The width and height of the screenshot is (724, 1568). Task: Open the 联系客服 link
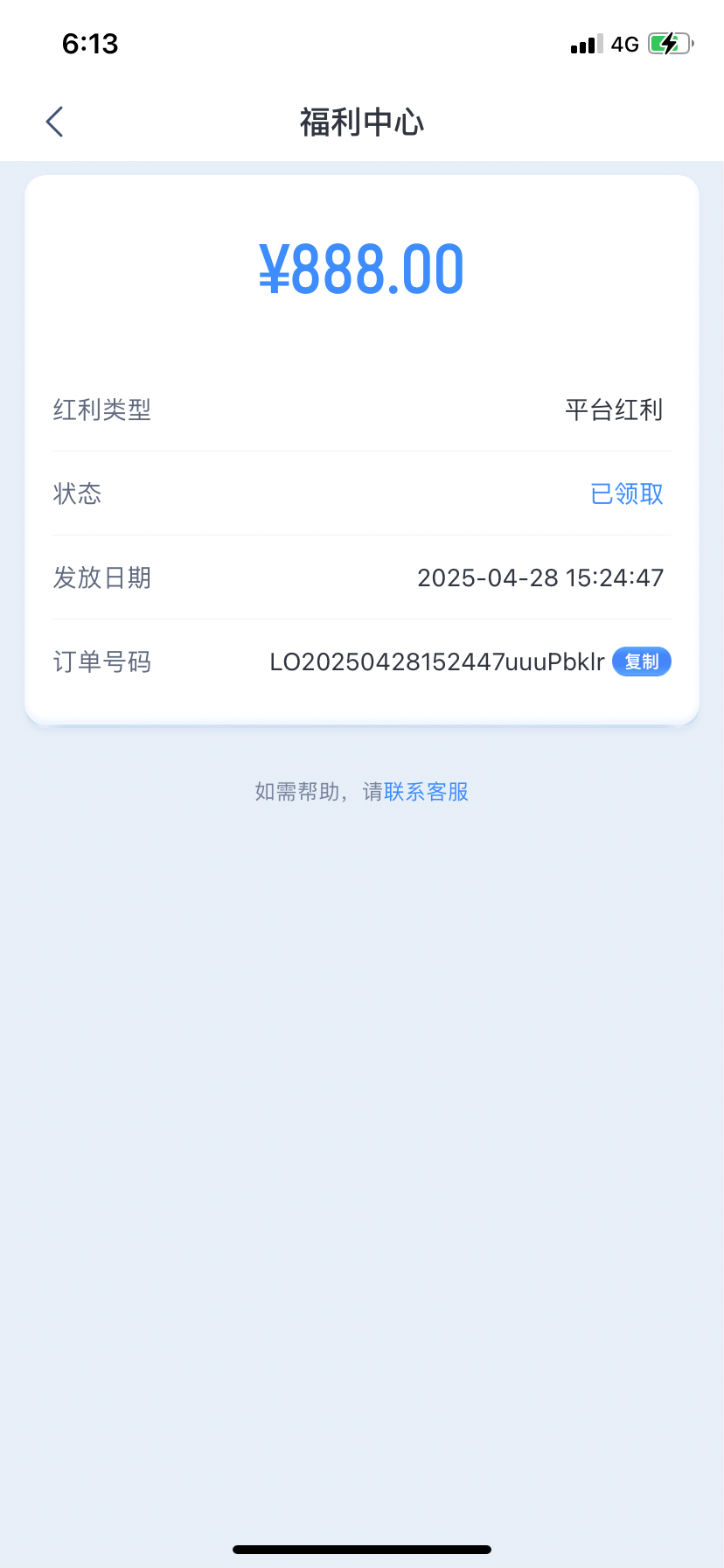point(427,792)
